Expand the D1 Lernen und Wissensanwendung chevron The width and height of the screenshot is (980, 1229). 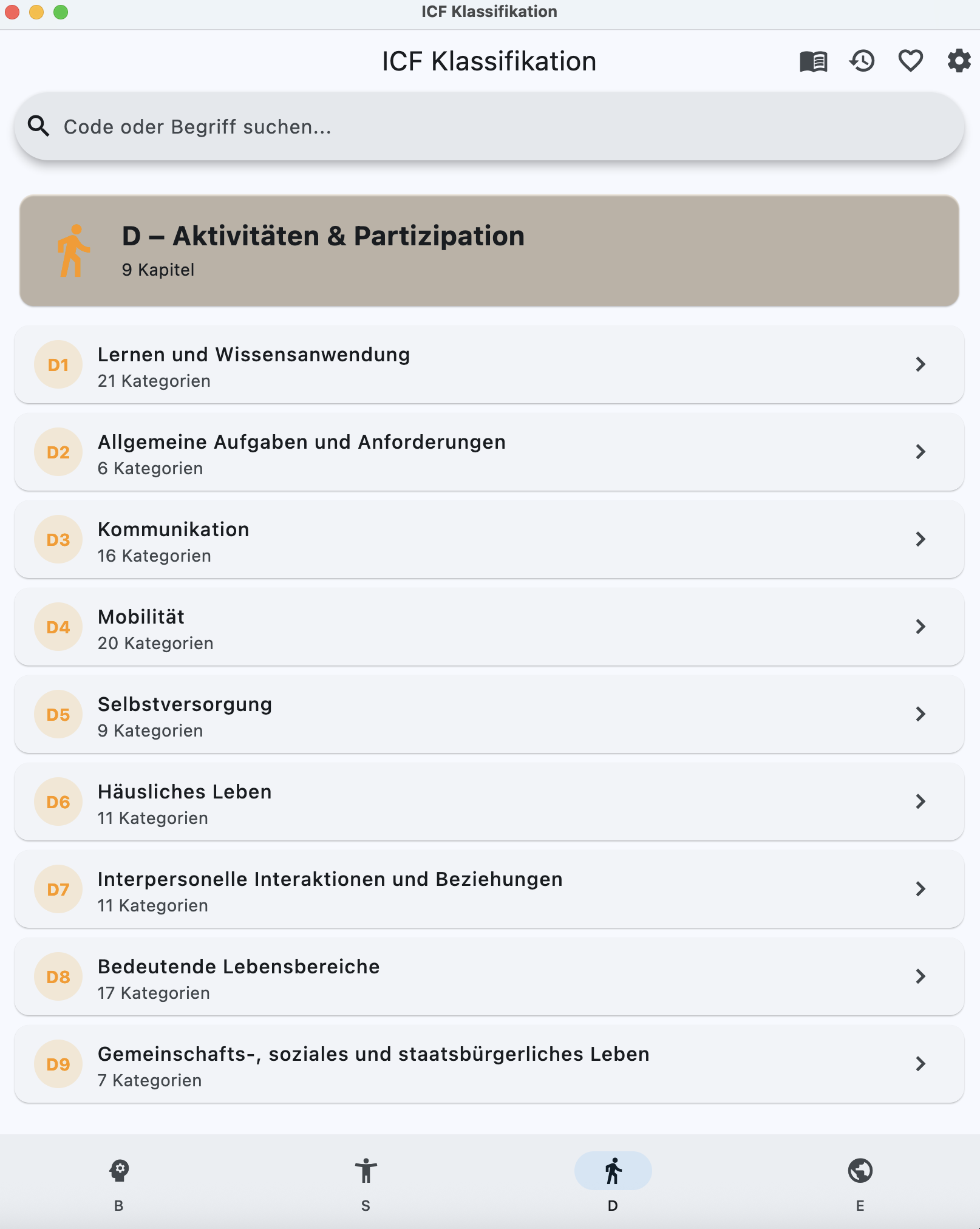[x=921, y=365]
